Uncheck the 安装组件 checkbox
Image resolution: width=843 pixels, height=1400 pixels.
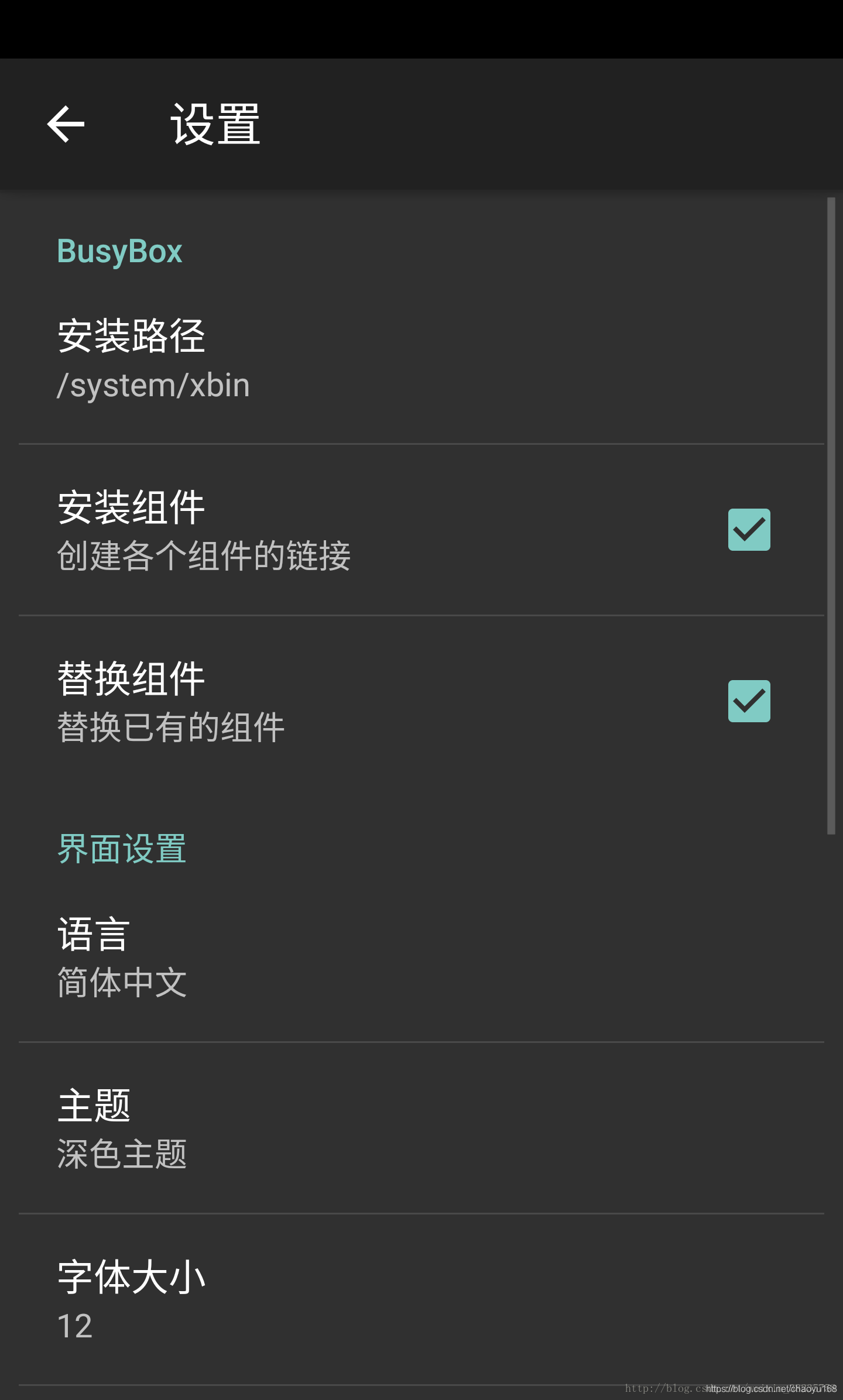coord(749,530)
